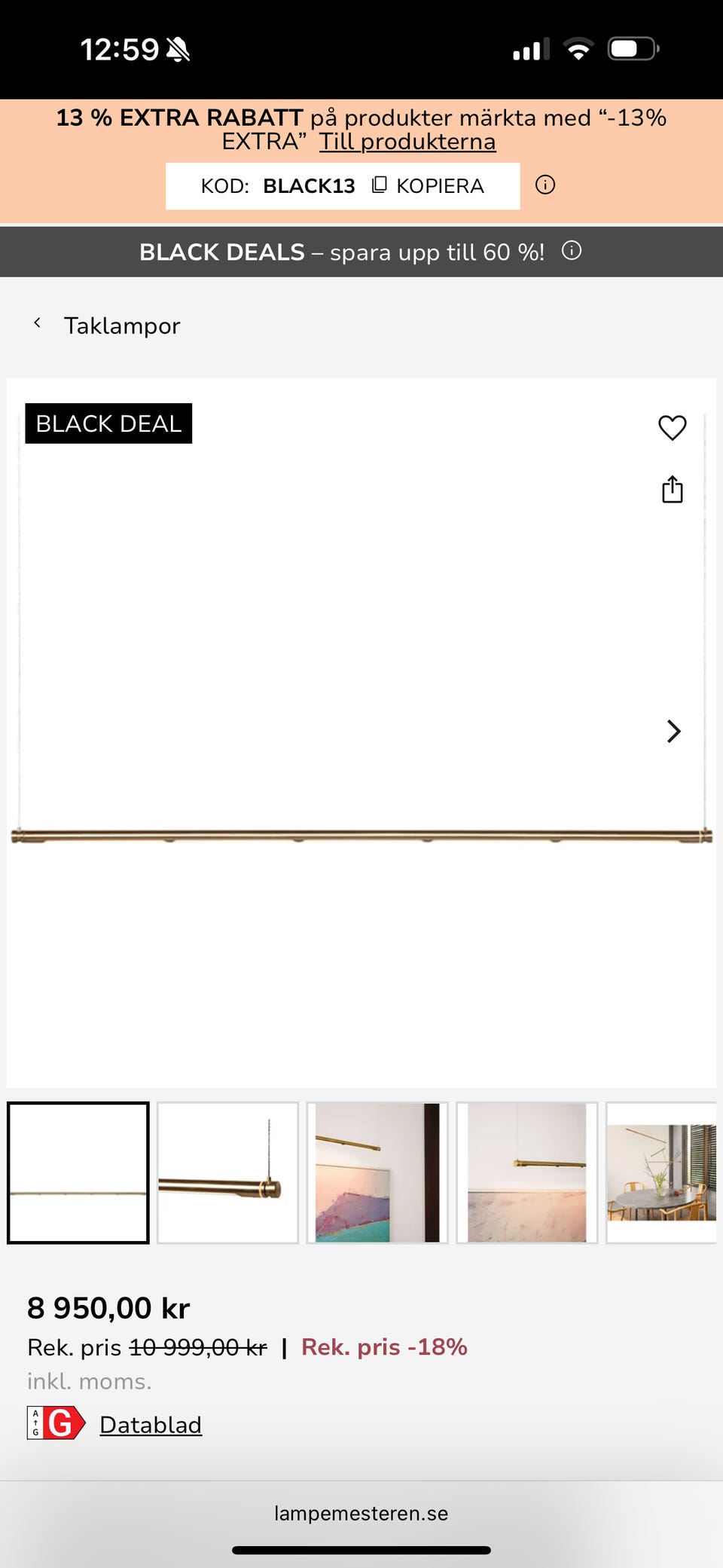The width and height of the screenshot is (723, 1568).
Task: Advance to the next product image
Action: point(673,731)
